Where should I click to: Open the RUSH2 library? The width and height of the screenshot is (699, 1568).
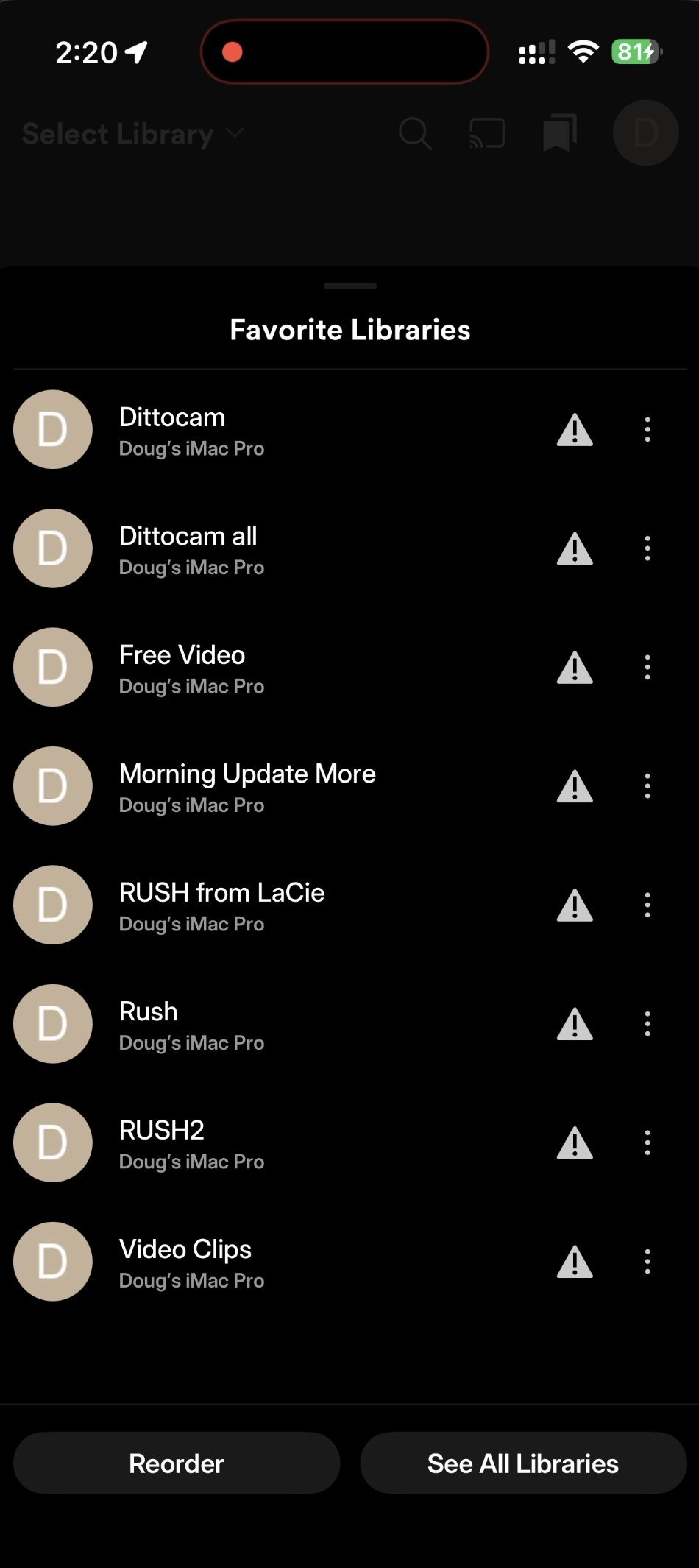pyautogui.click(x=191, y=1143)
